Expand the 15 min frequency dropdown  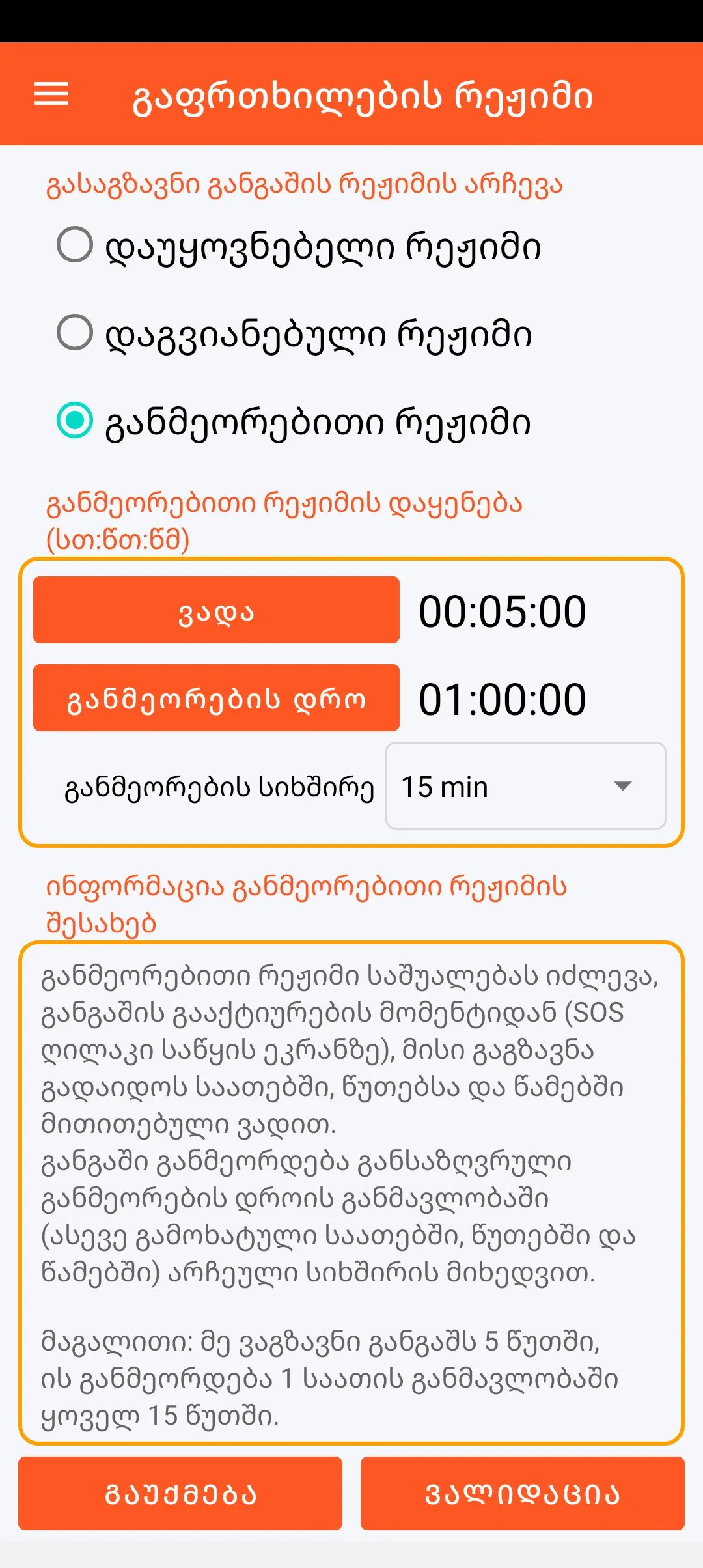(x=525, y=786)
